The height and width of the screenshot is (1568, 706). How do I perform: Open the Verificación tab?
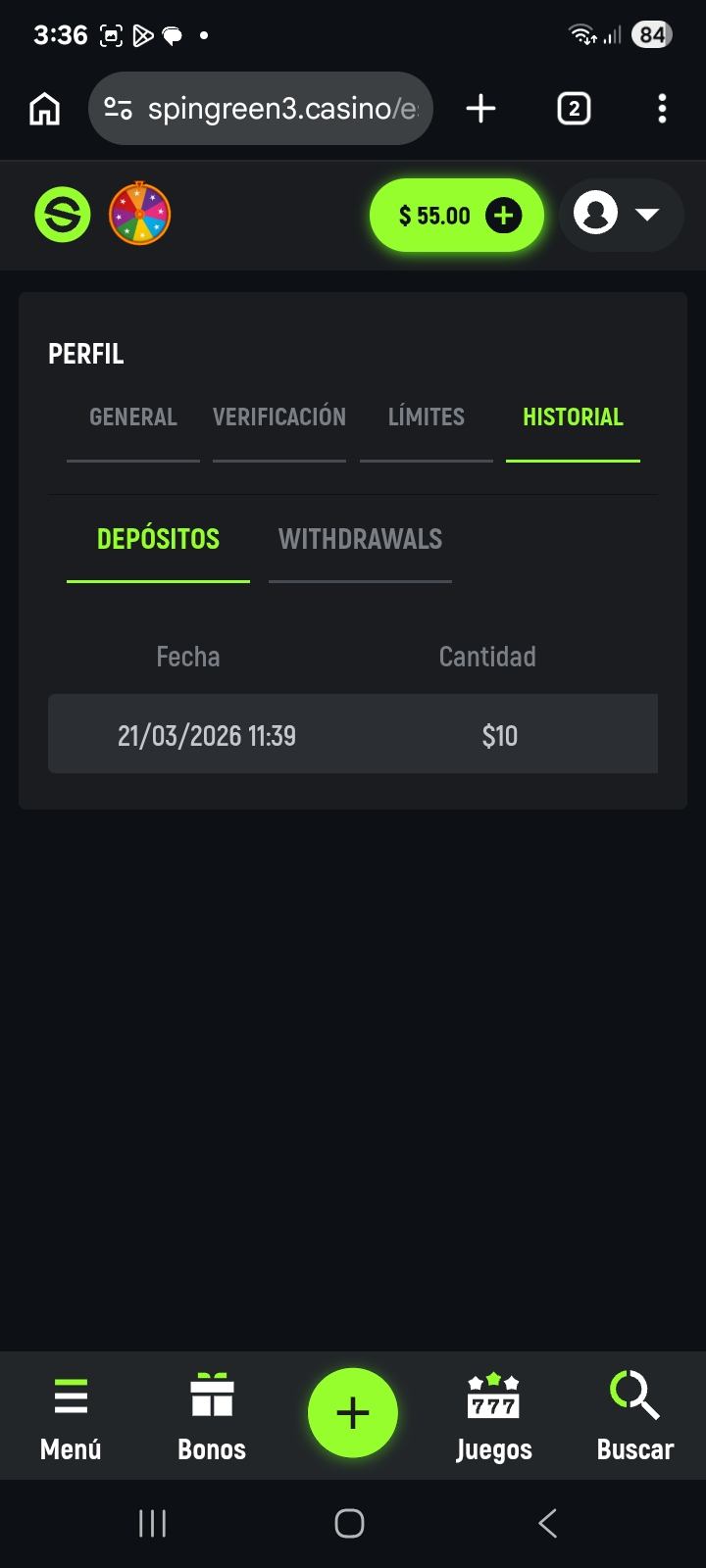[279, 417]
